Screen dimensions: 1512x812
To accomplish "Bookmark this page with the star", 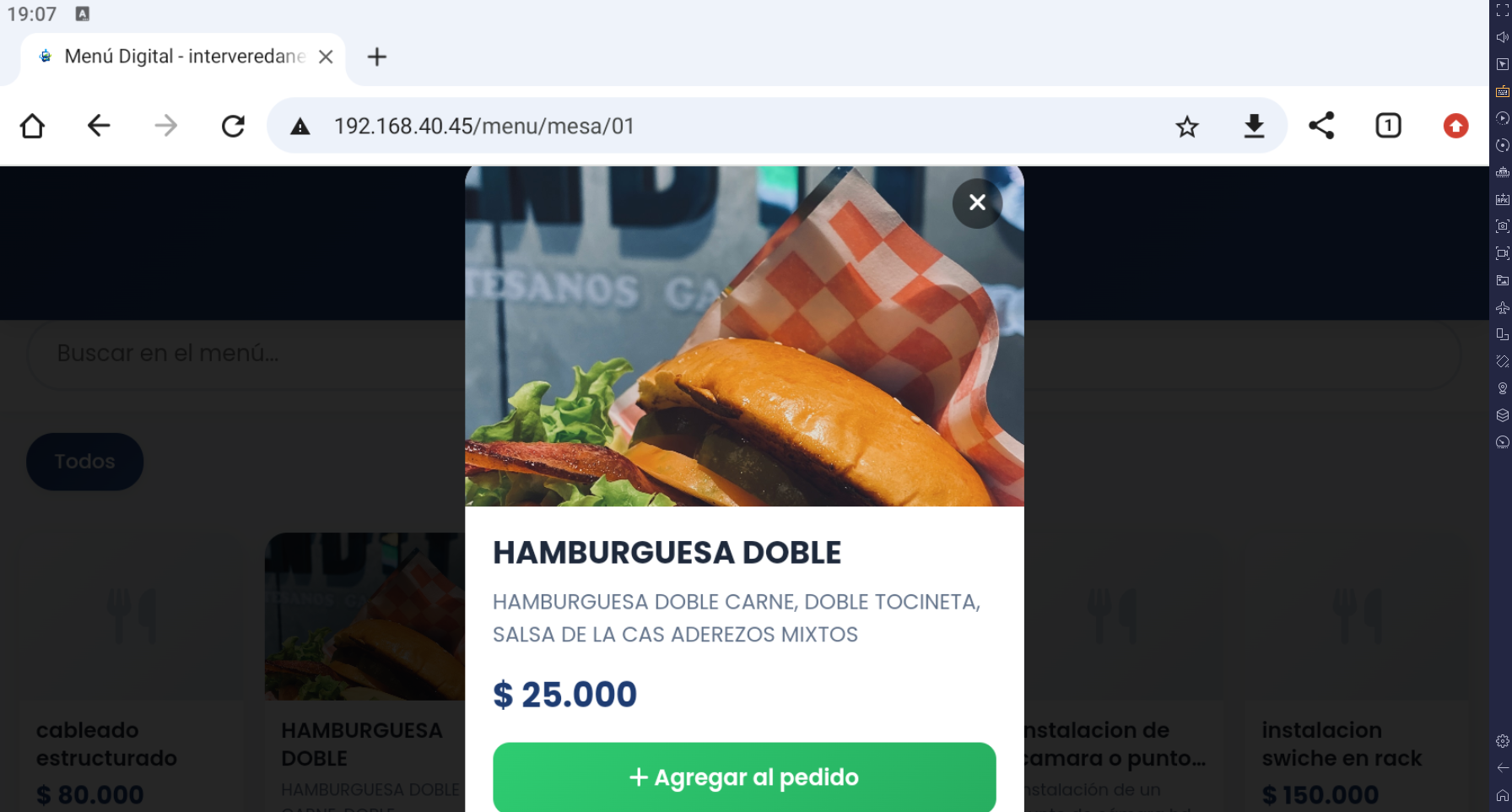I will pyautogui.click(x=1186, y=127).
